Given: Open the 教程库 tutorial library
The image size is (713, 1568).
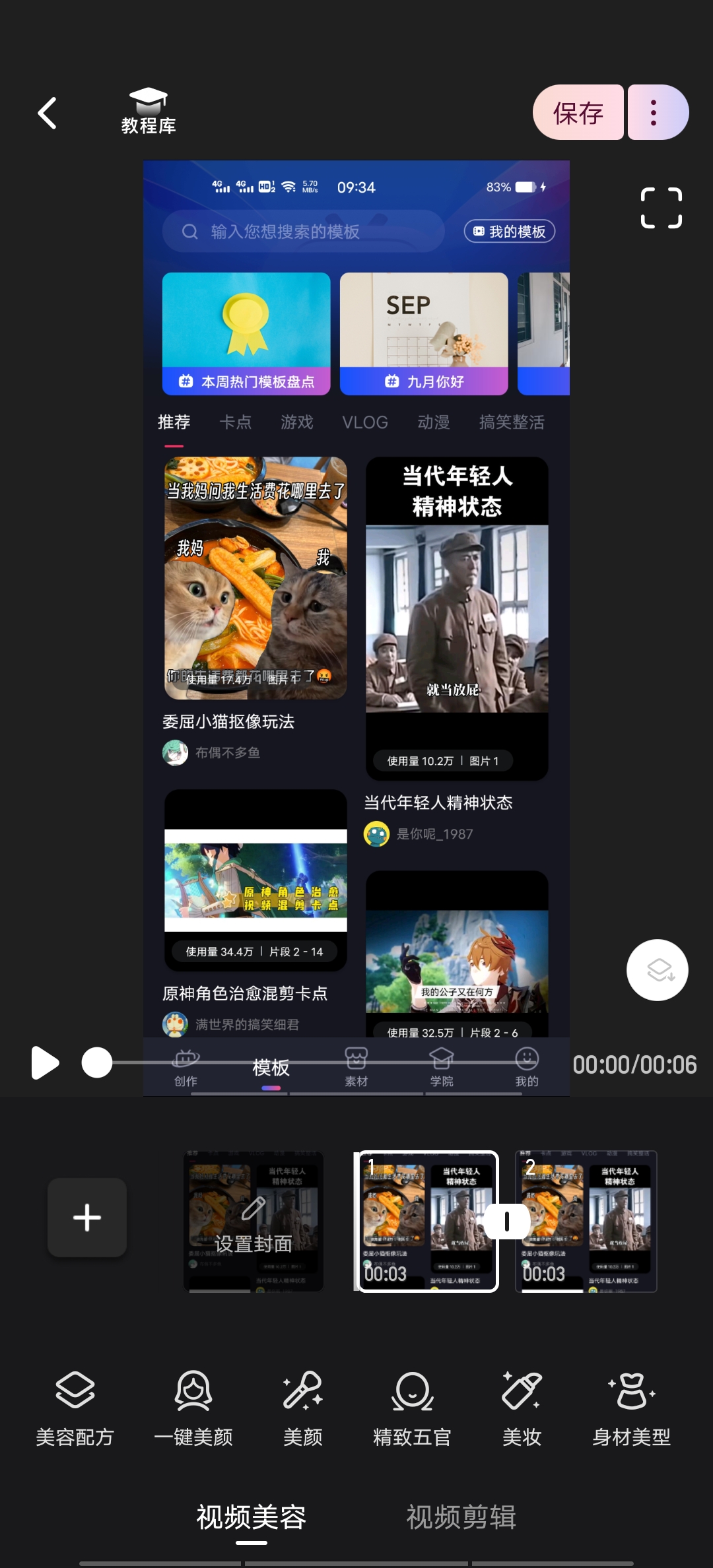Looking at the screenshot, I should click(x=149, y=112).
